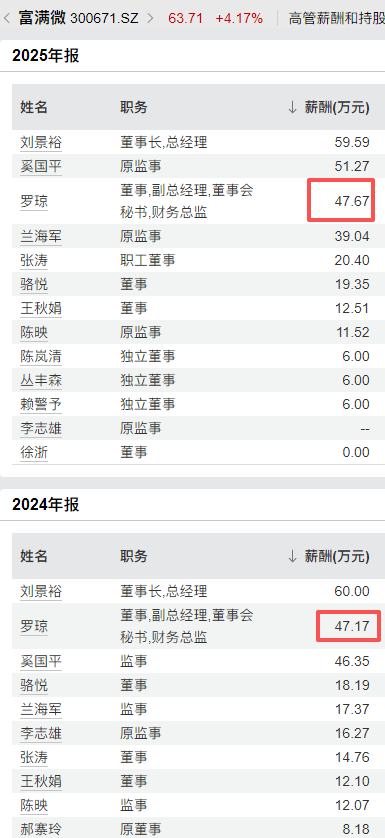Viewport: 385px width, 838px height.
Task: Go to the next stock with right arrow
Action: coord(150,18)
